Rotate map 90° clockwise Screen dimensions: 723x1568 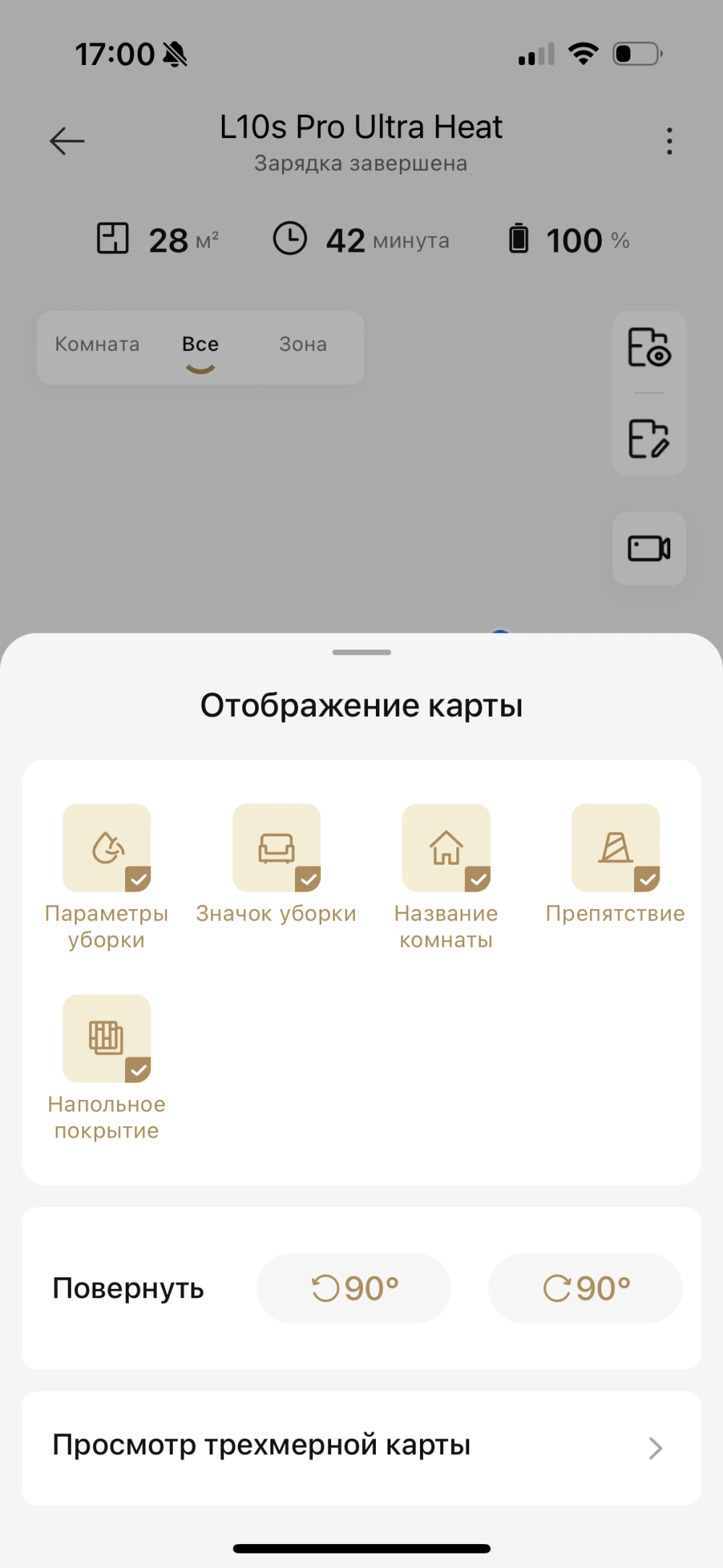(x=585, y=1288)
